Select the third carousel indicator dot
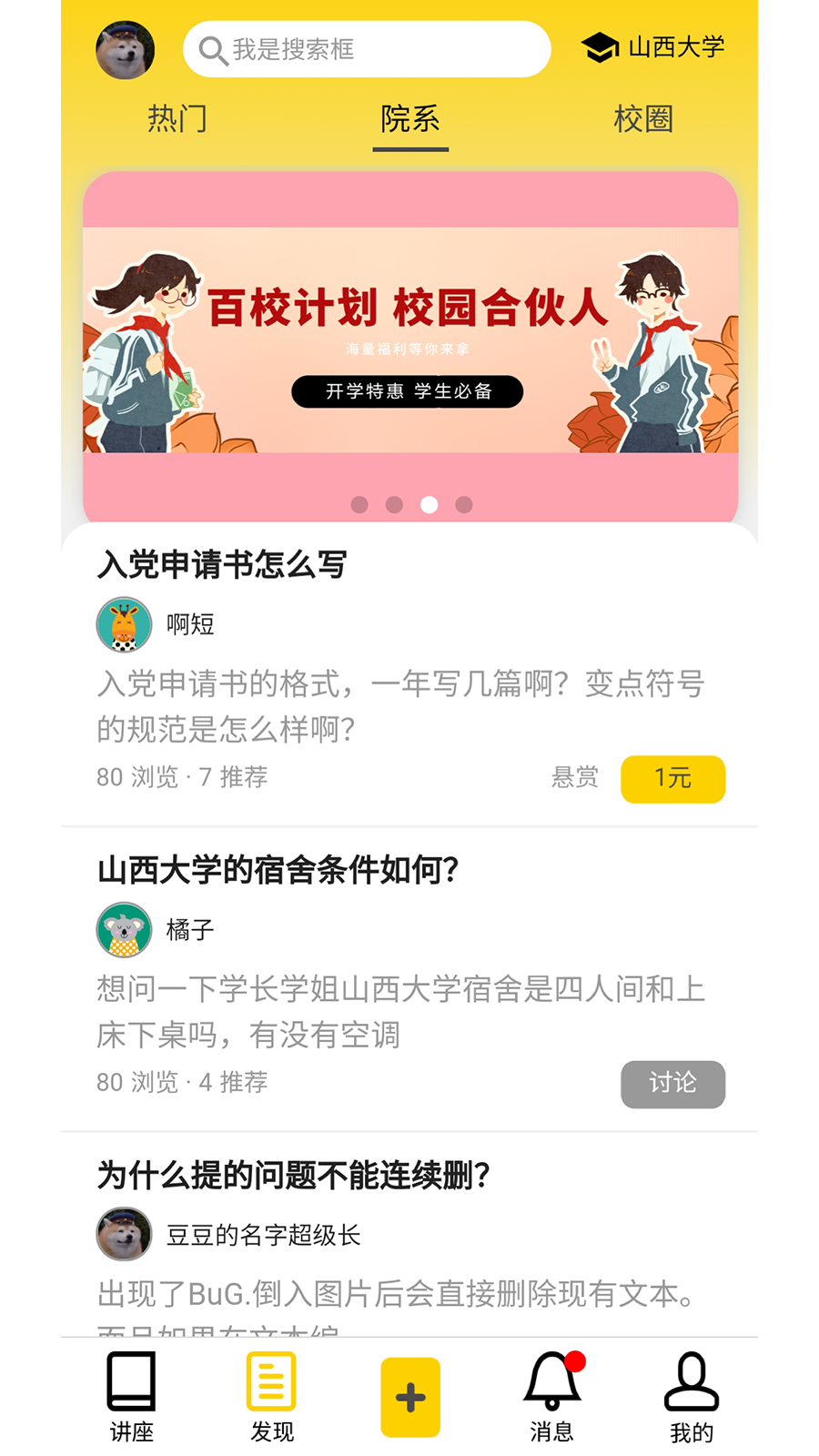This screenshot has width=819, height=1456. (430, 504)
